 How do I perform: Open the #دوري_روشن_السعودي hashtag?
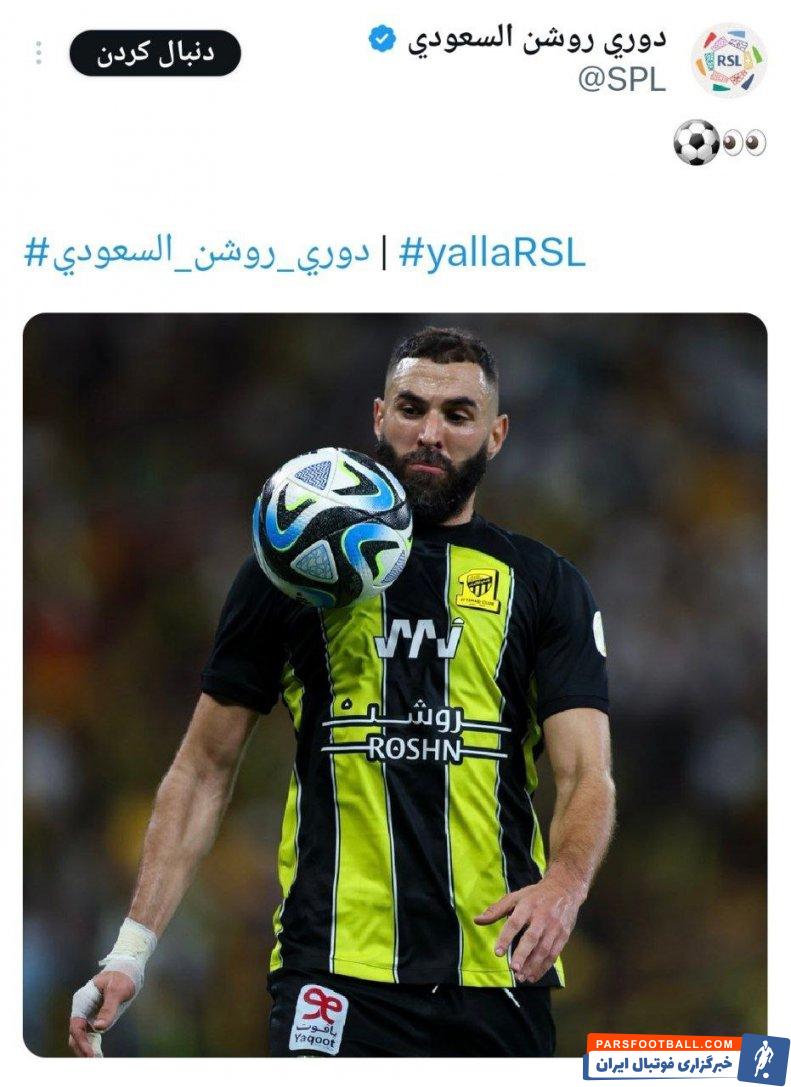coord(197,252)
